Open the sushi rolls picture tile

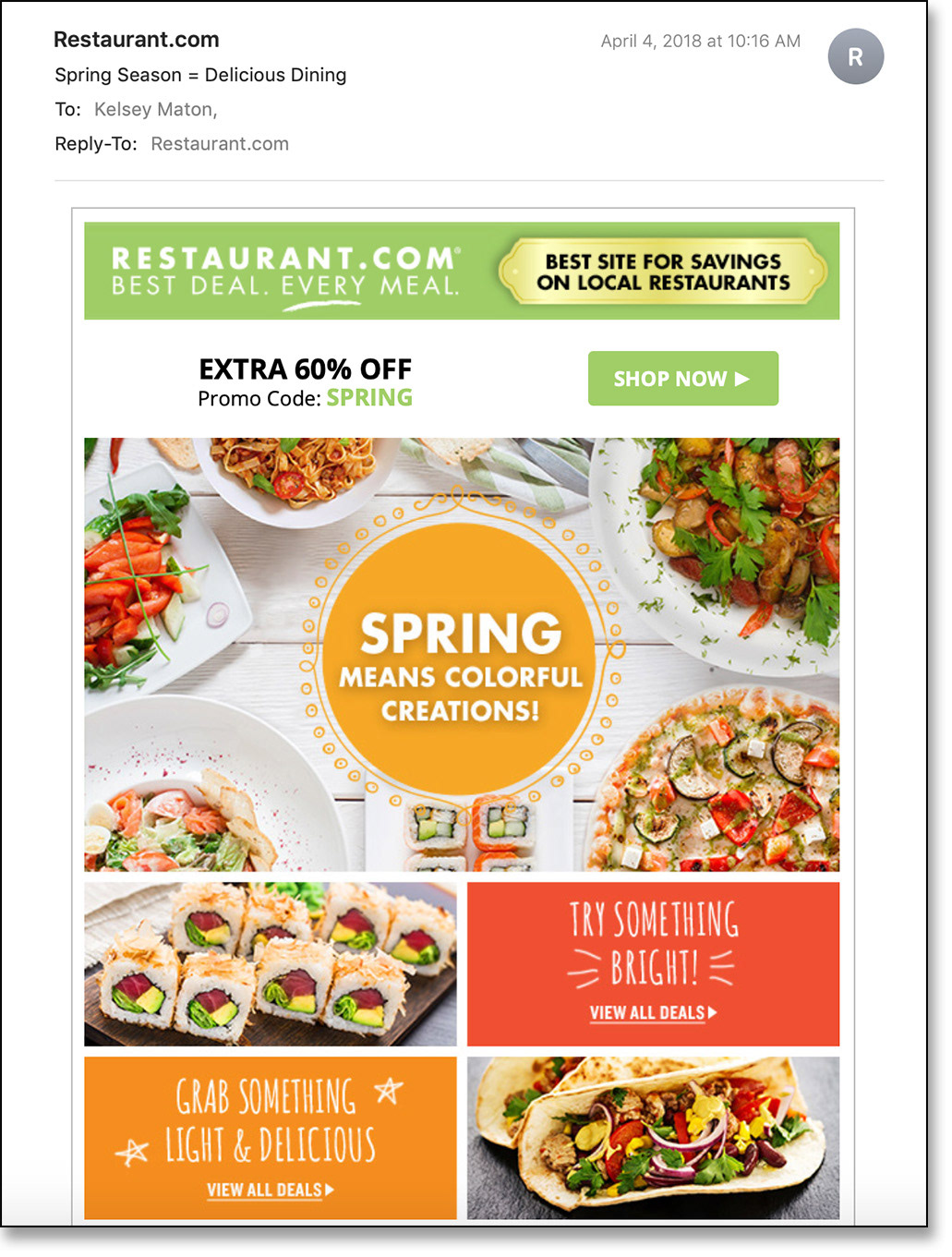[270, 963]
